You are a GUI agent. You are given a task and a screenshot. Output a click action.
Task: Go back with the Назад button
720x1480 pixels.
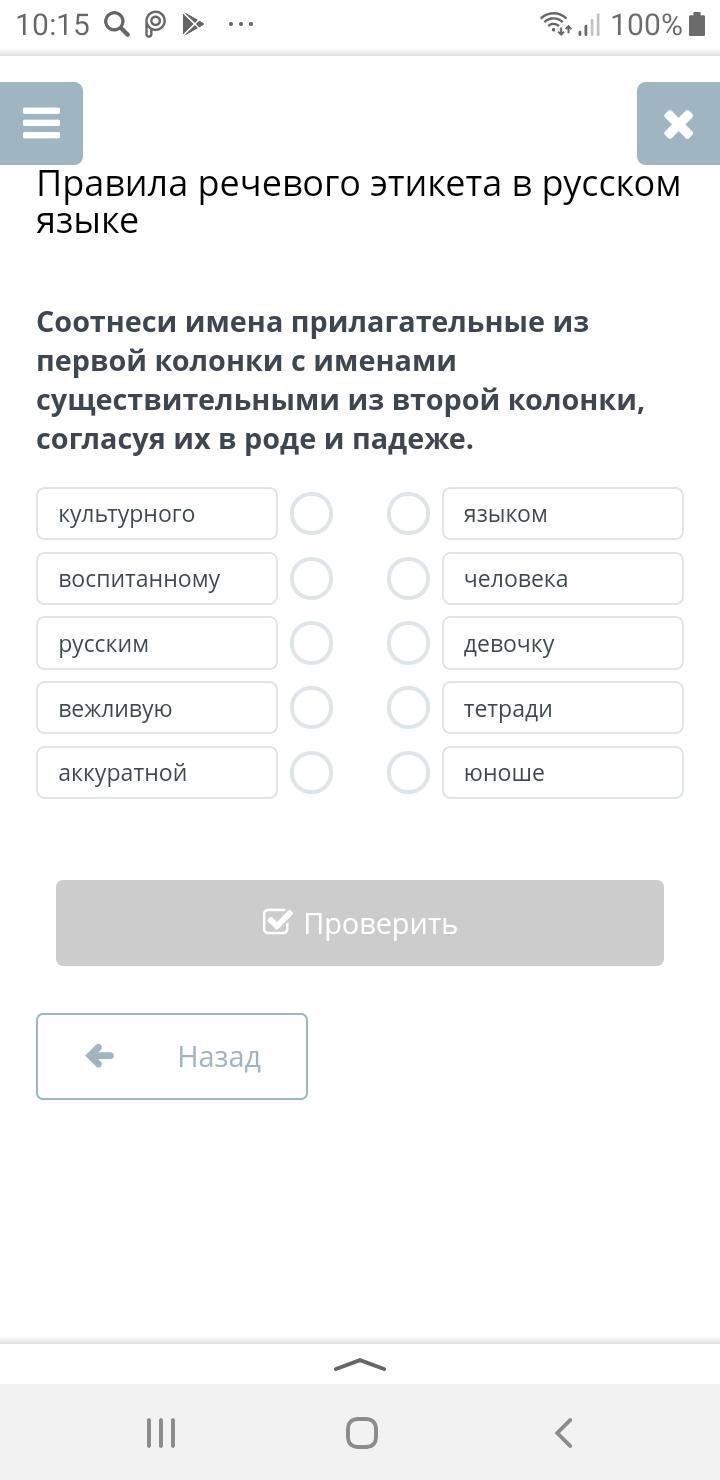(172, 1056)
